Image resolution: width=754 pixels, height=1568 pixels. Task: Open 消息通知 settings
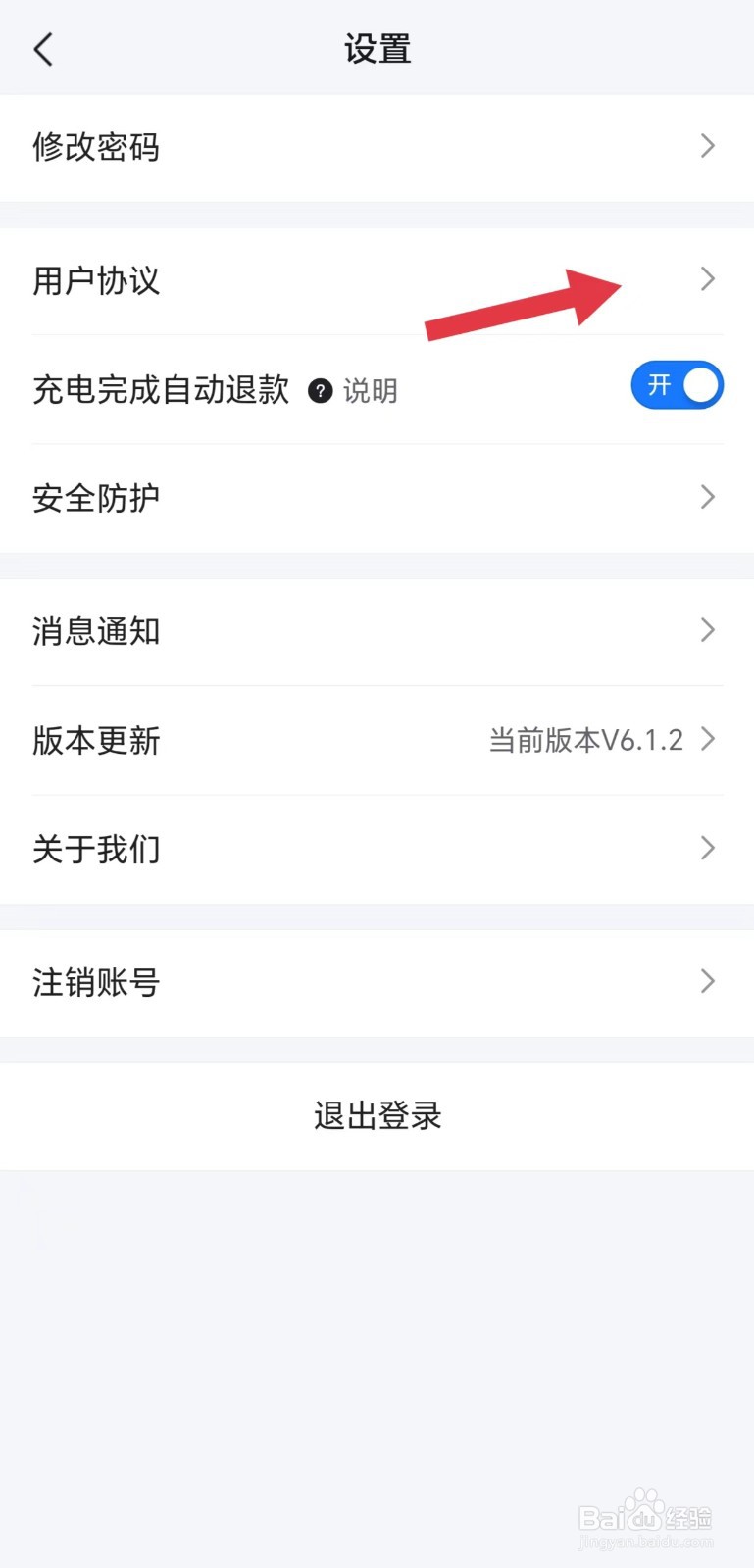377,631
